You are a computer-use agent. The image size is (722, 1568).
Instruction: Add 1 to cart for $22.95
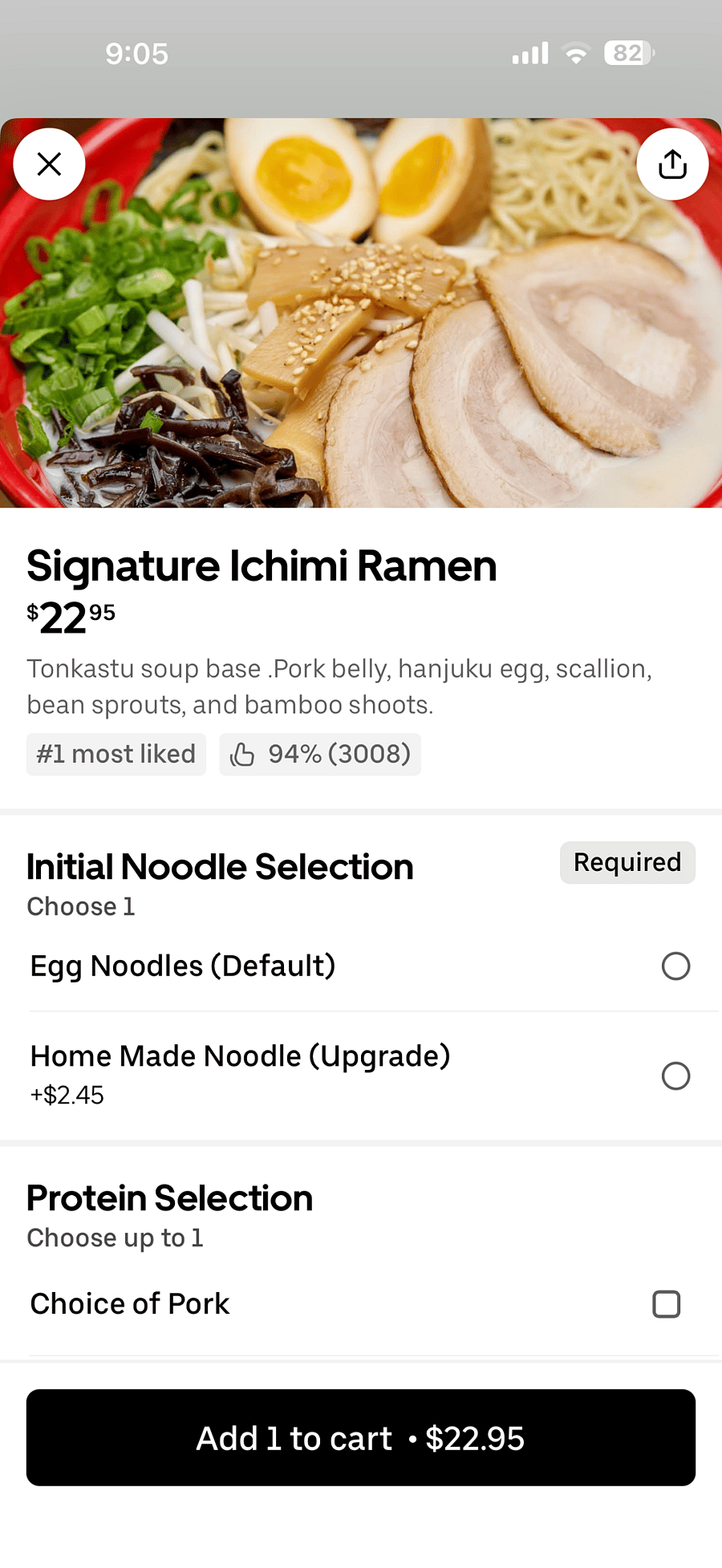[361, 1437]
